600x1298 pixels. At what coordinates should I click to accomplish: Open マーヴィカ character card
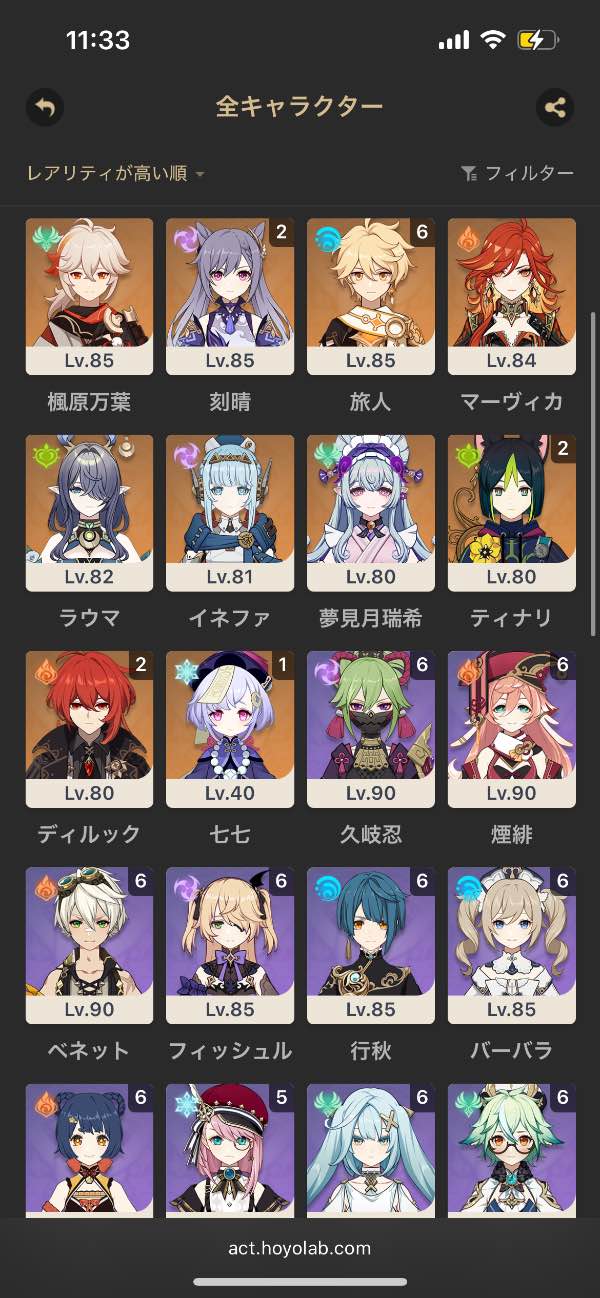pos(512,296)
